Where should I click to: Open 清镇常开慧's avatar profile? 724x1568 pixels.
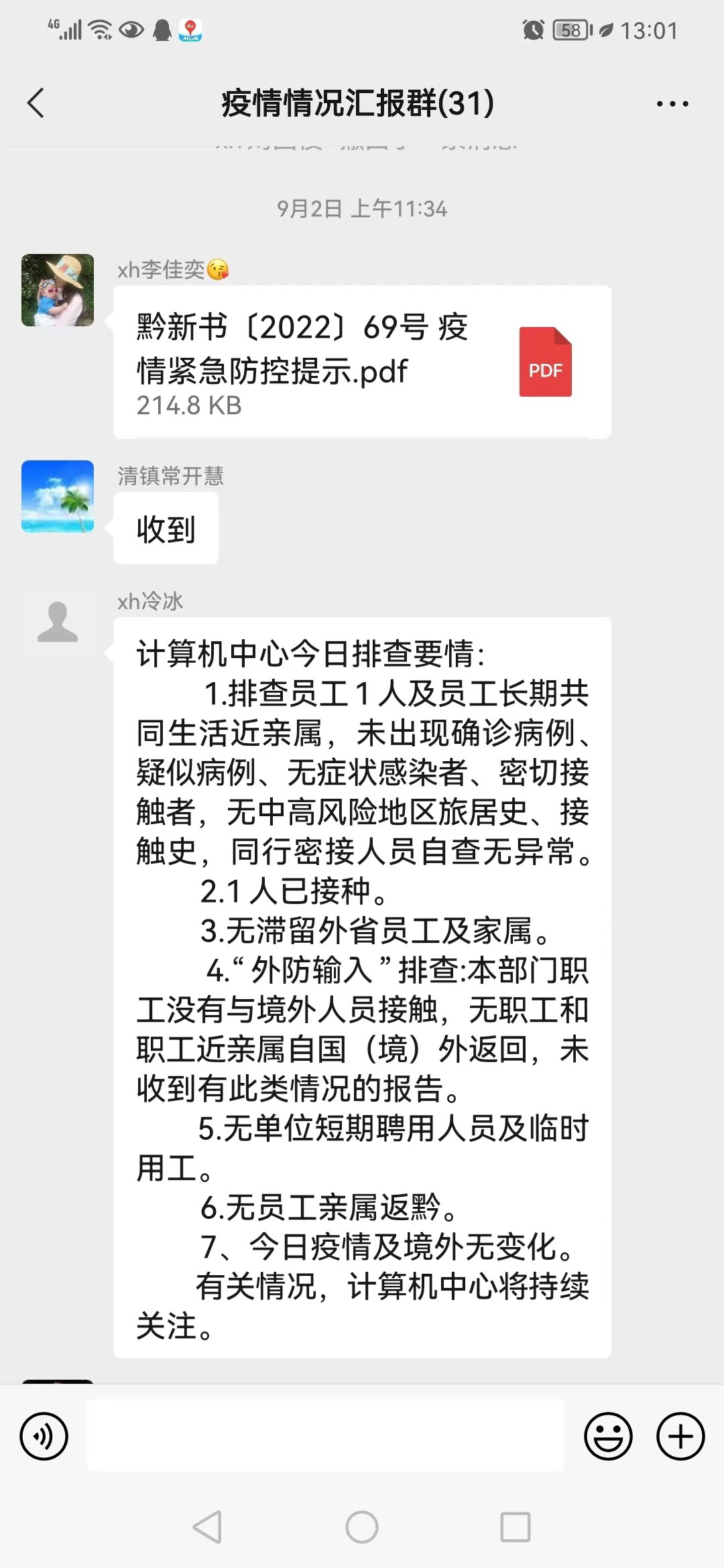pyautogui.click(x=58, y=497)
